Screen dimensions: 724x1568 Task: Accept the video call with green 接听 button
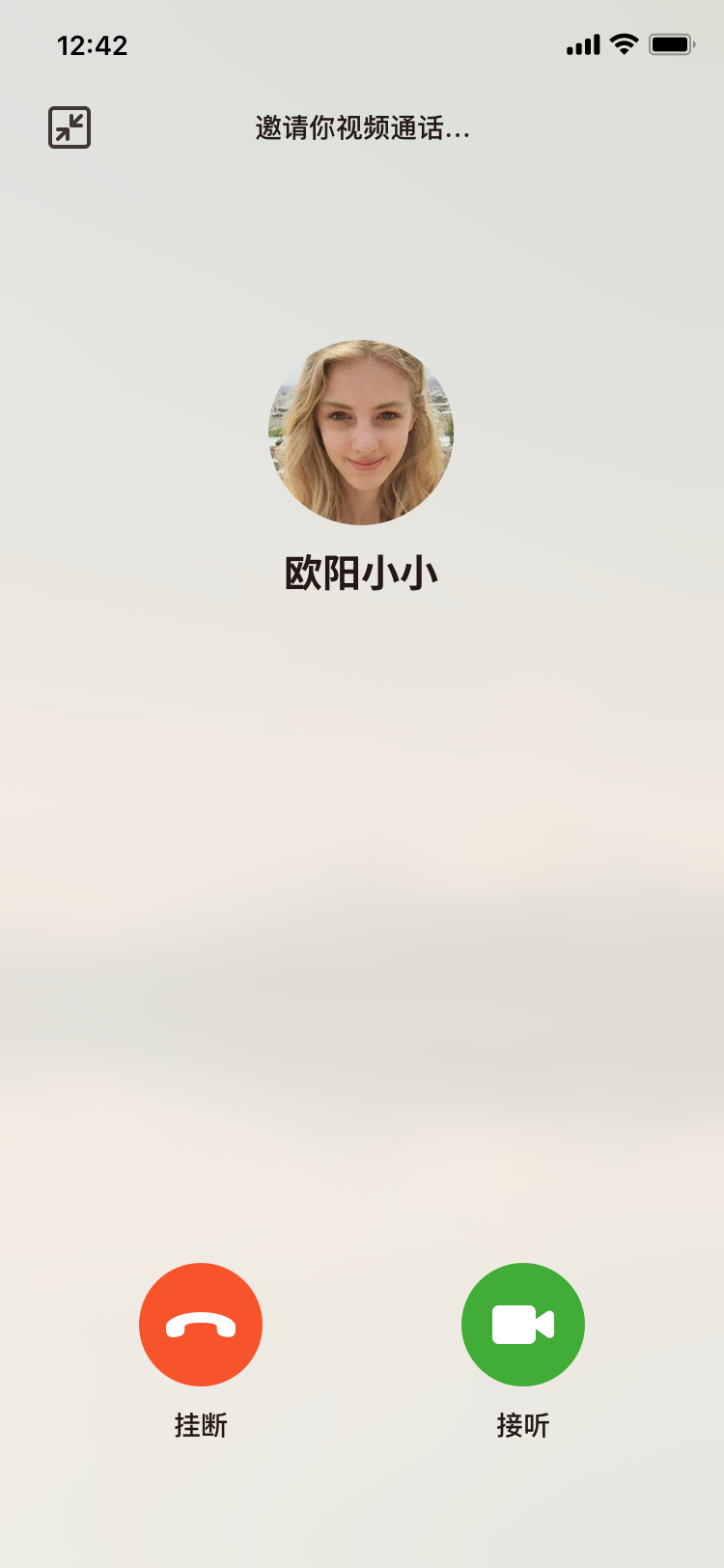click(523, 1324)
